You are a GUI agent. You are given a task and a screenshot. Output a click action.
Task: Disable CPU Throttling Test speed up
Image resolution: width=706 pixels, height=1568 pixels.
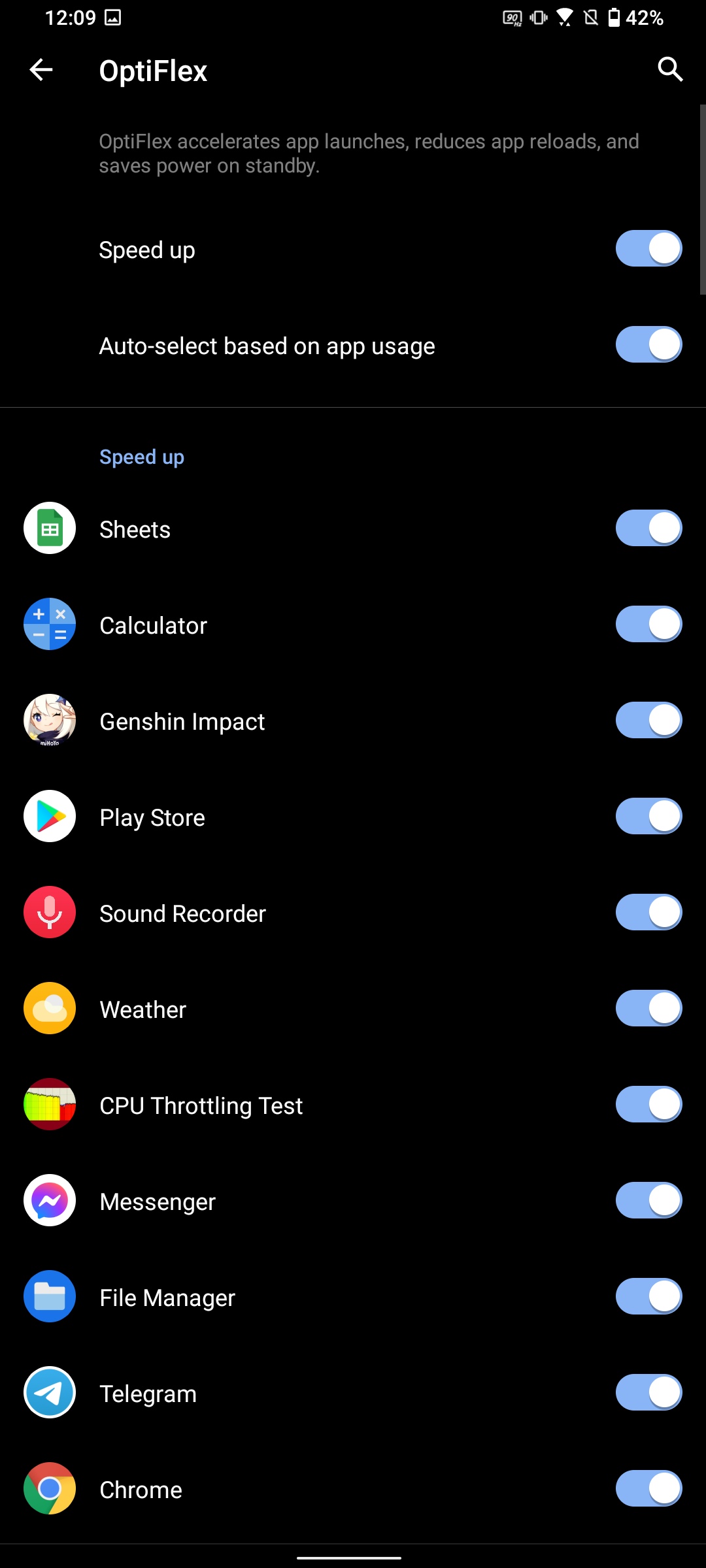point(648,1105)
